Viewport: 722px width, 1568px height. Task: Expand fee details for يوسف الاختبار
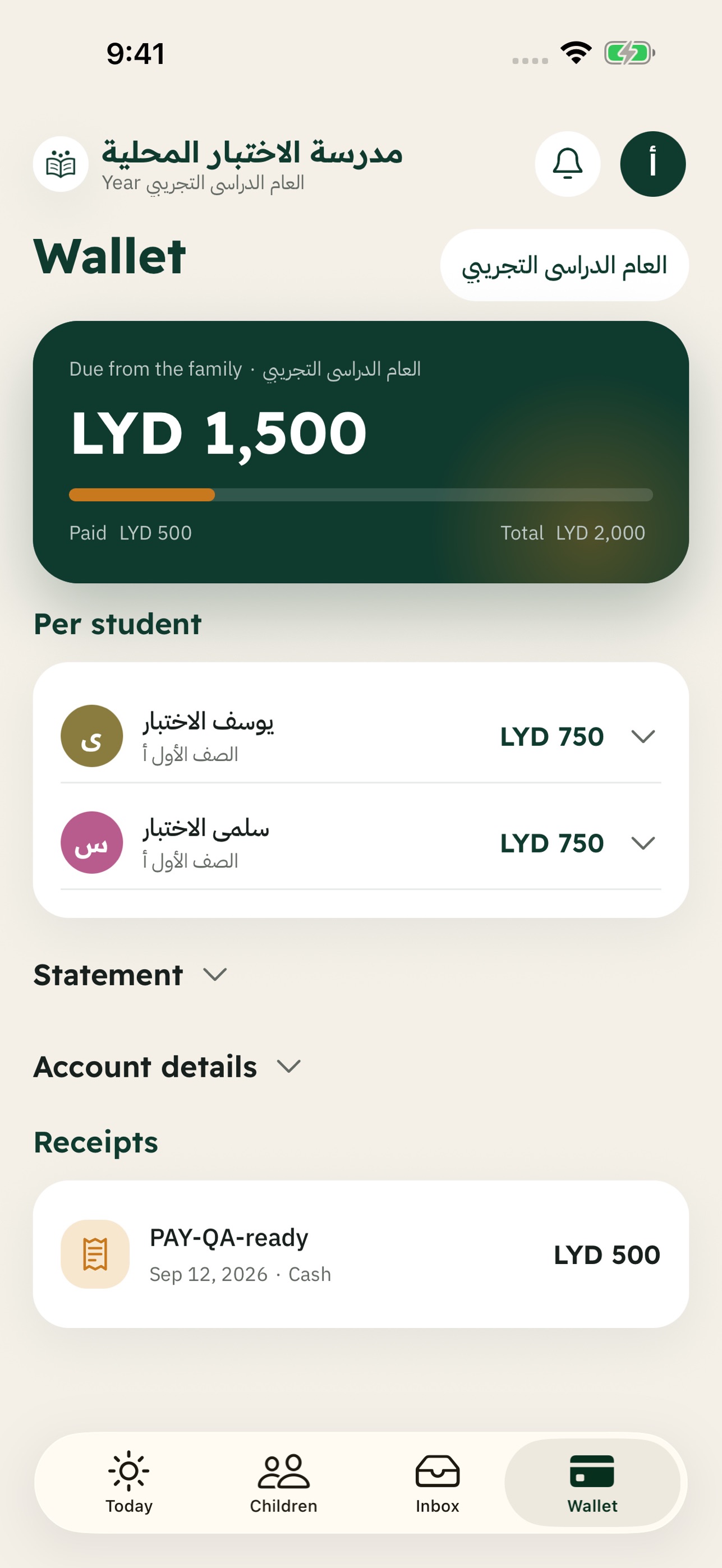pyautogui.click(x=361, y=736)
